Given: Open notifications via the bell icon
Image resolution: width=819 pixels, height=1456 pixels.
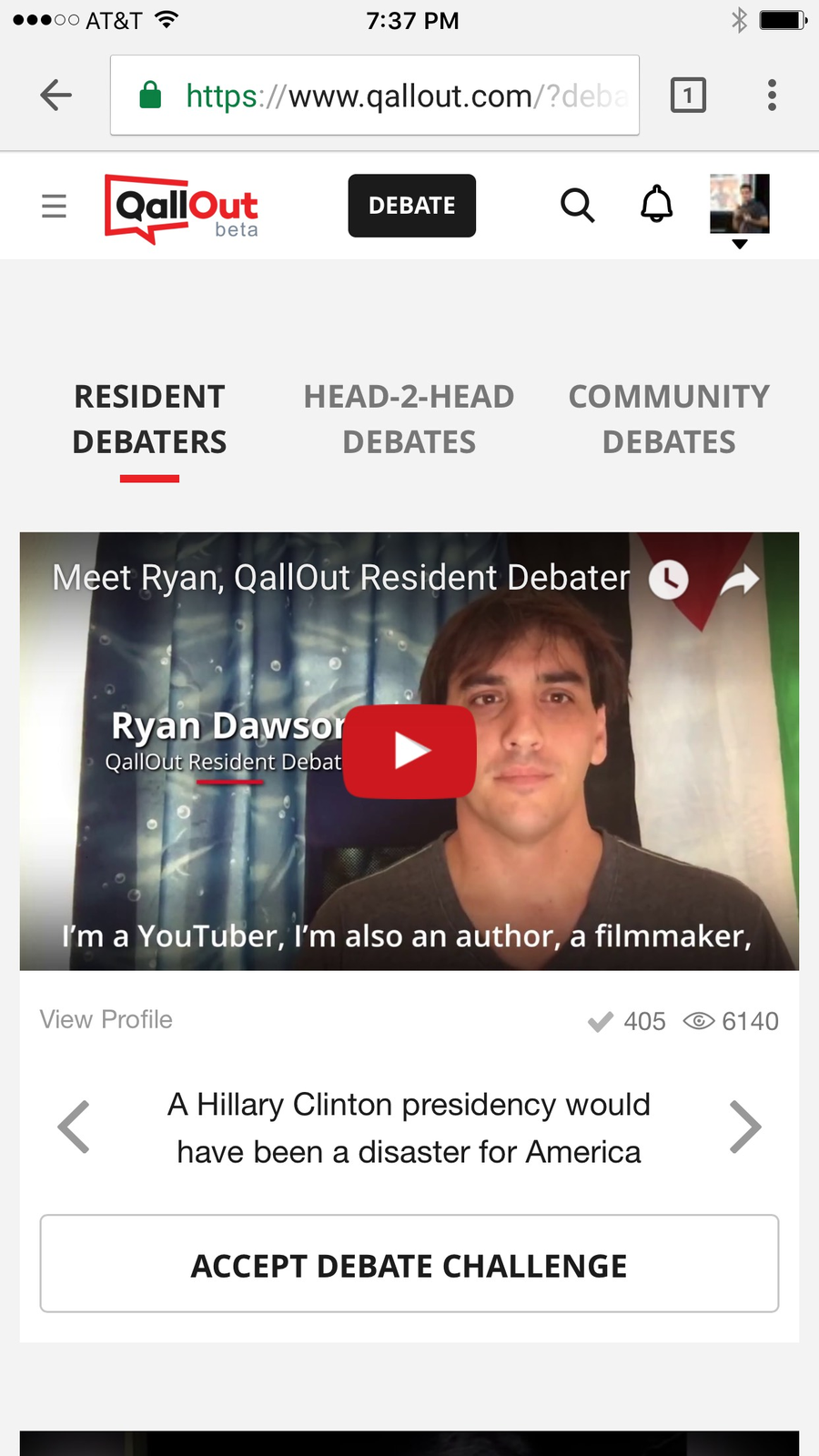Looking at the screenshot, I should click(x=656, y=205).
